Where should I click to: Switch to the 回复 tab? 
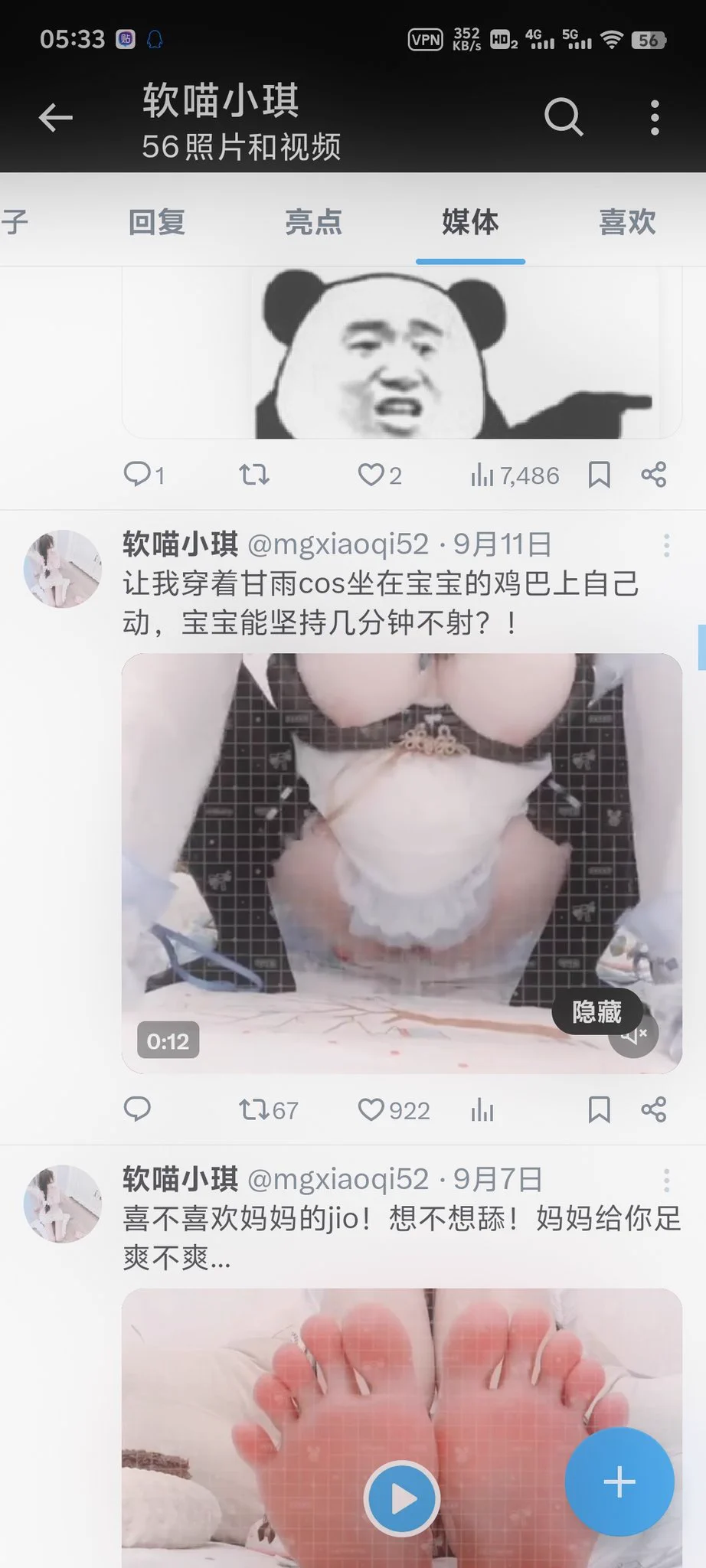156,222
